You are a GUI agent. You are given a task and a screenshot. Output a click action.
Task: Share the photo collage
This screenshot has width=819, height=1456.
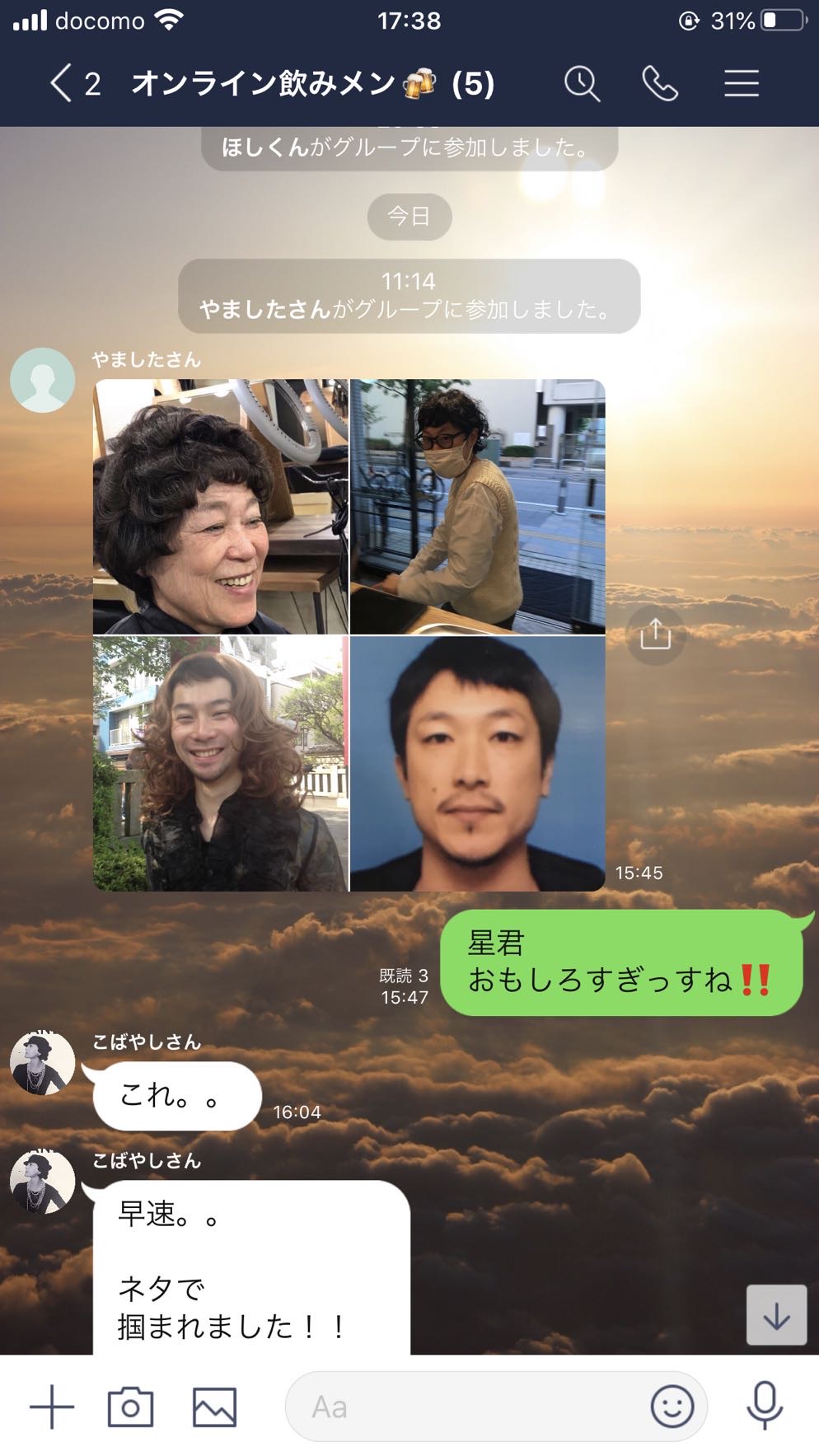tap(655, 634)
